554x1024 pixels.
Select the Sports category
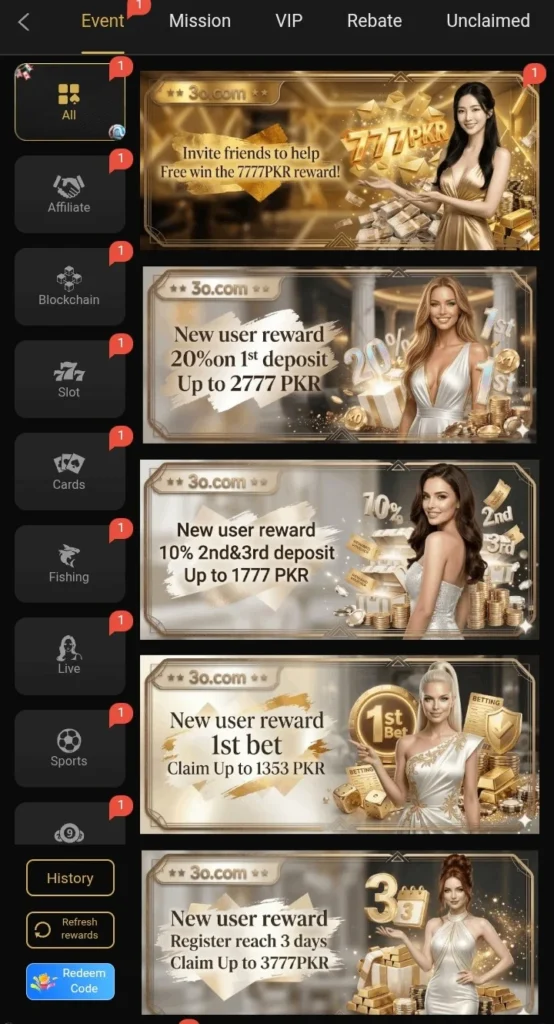(70, 748)
